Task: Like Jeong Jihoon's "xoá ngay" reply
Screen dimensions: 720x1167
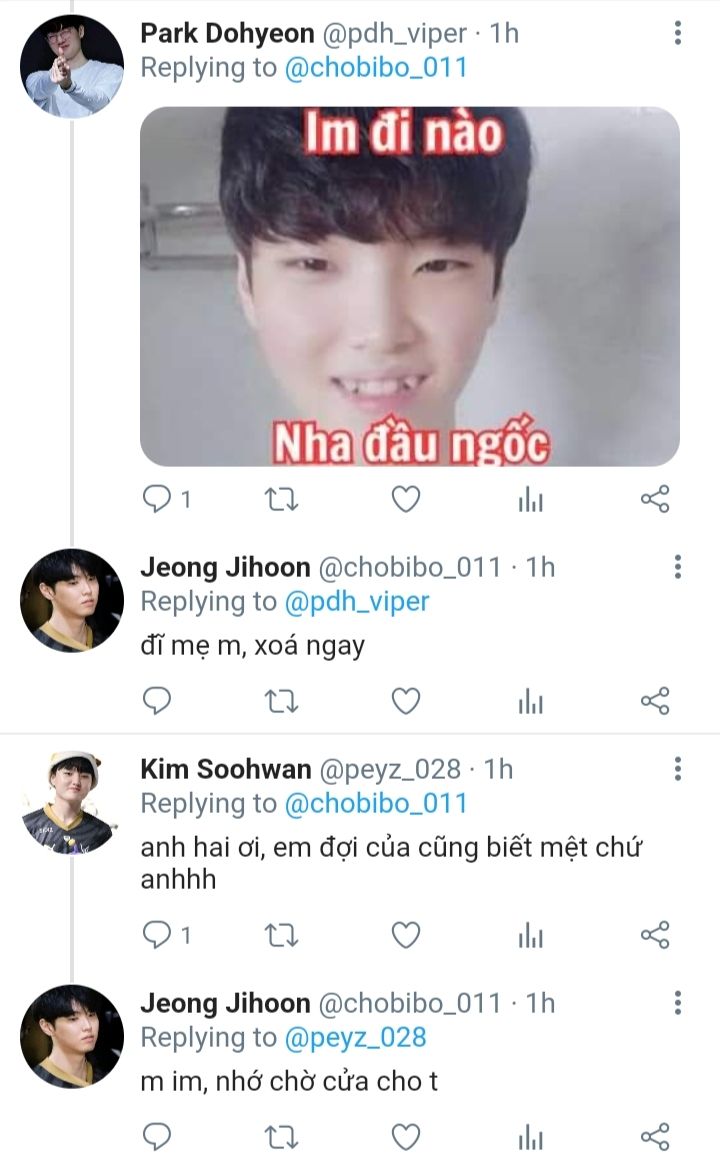Action: tap(405, 701)
